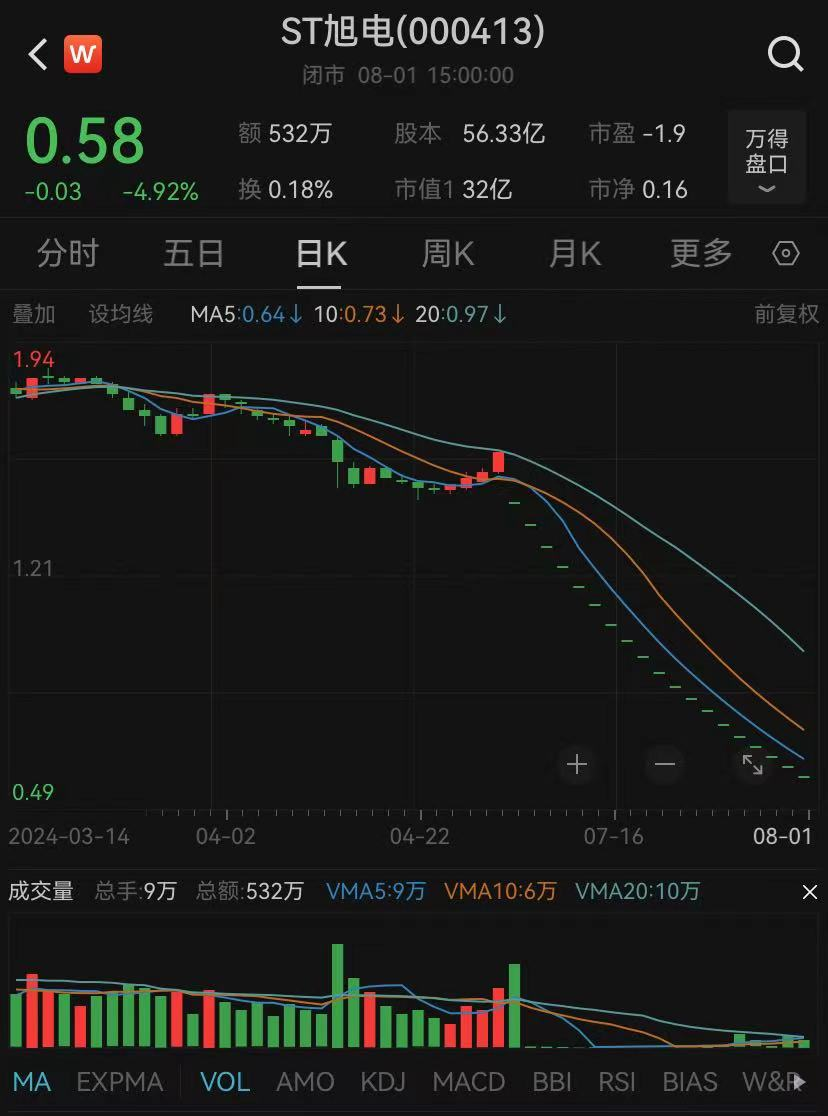Select the MACD indicator
This screenshot has height=1116, width=828.
[x=469, y=1081]
